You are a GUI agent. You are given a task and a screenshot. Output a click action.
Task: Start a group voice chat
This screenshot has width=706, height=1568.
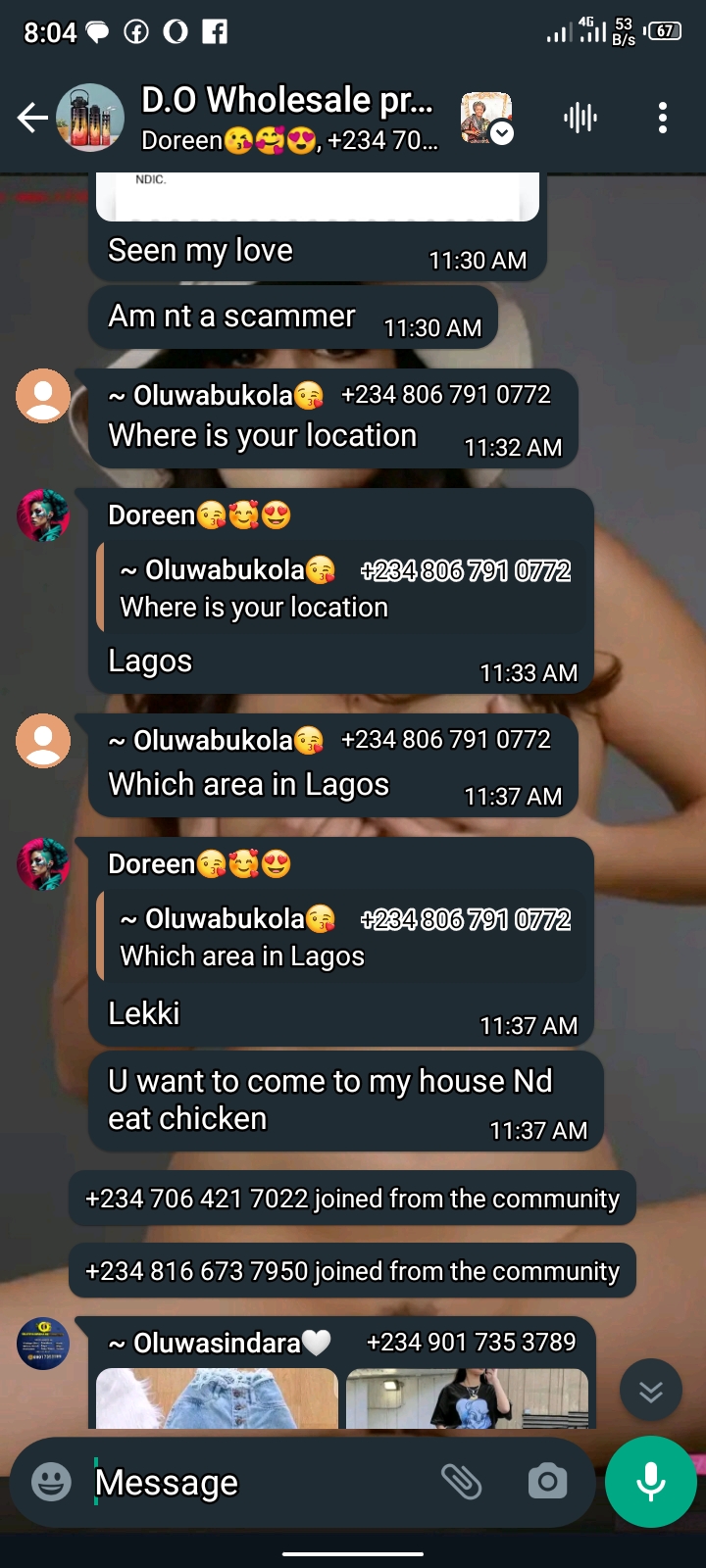[x=580, y=118]
